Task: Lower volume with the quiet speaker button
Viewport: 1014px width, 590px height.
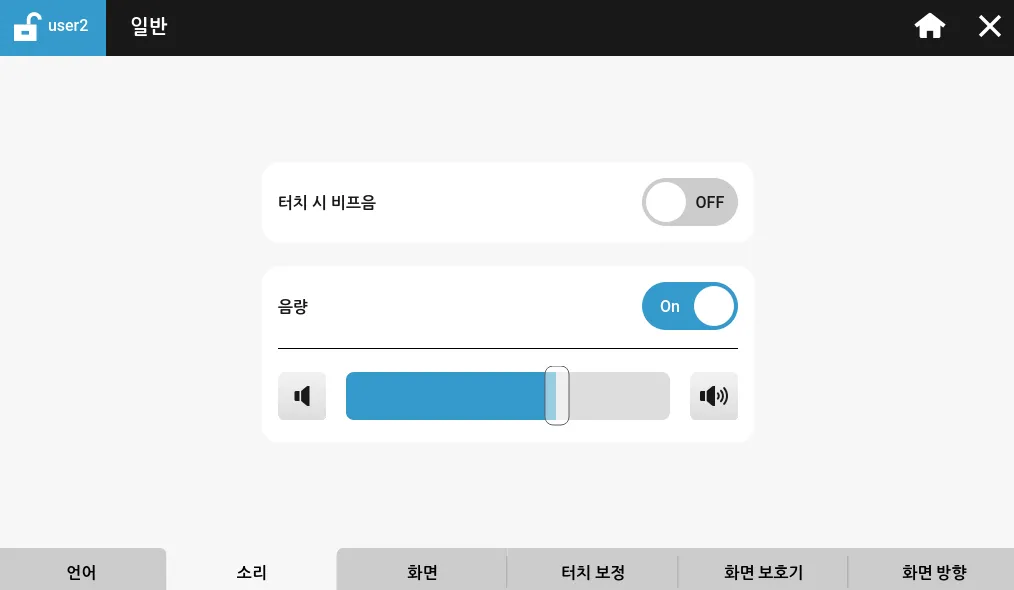Action: (x=302, y=396)
